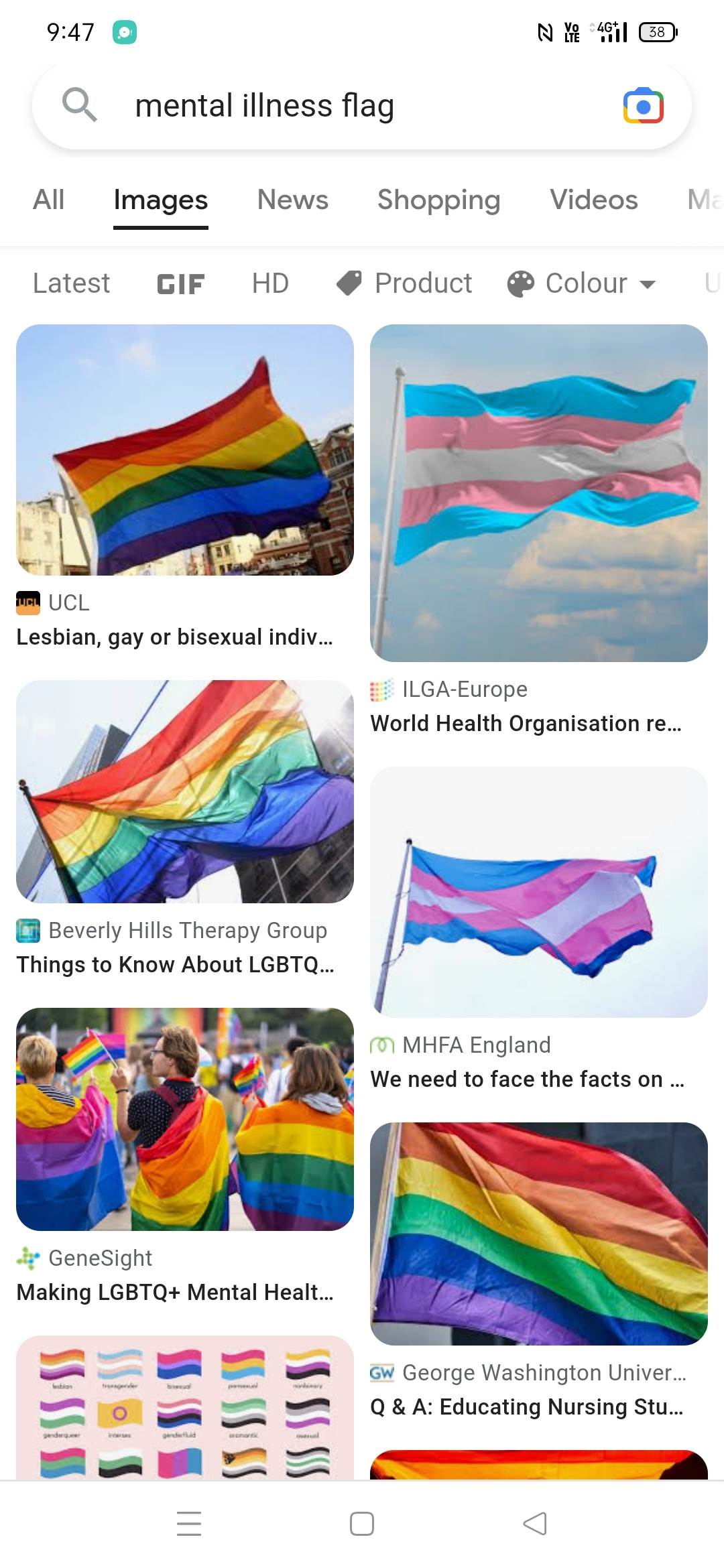Switch to the Shopping tab
The width and height of the screenshot is (724, 1568).
(438, 200)
